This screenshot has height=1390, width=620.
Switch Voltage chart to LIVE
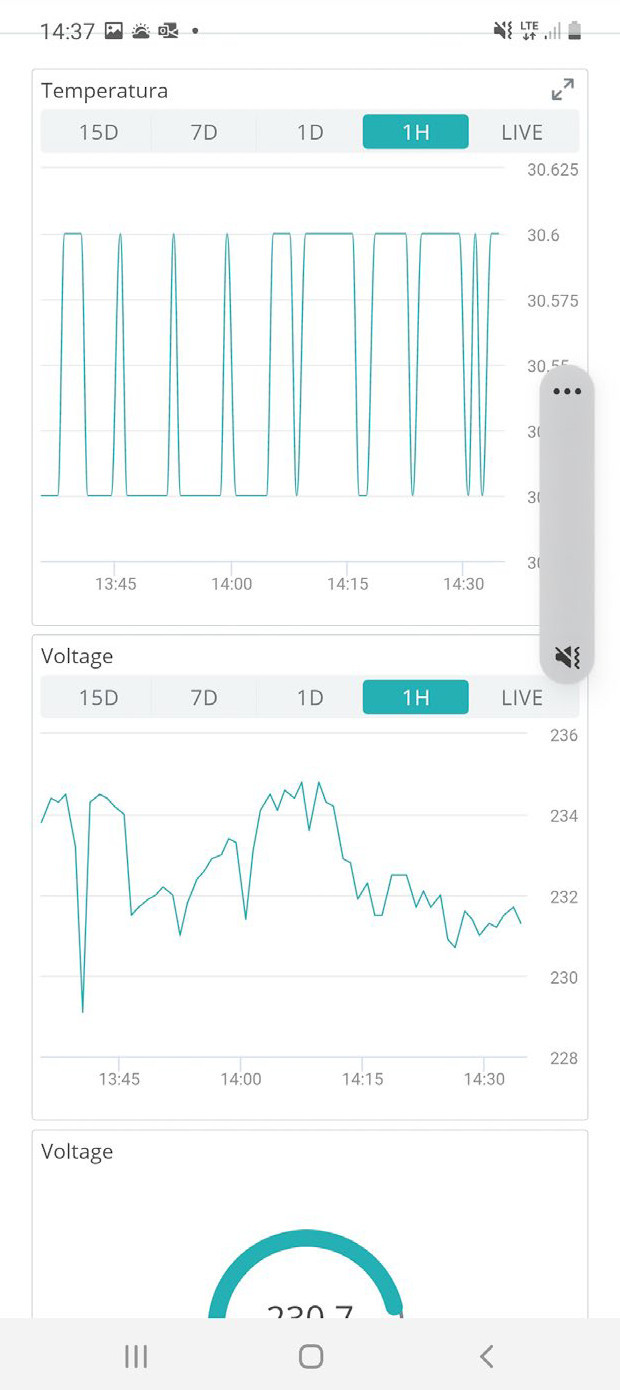tap(522, 697)
